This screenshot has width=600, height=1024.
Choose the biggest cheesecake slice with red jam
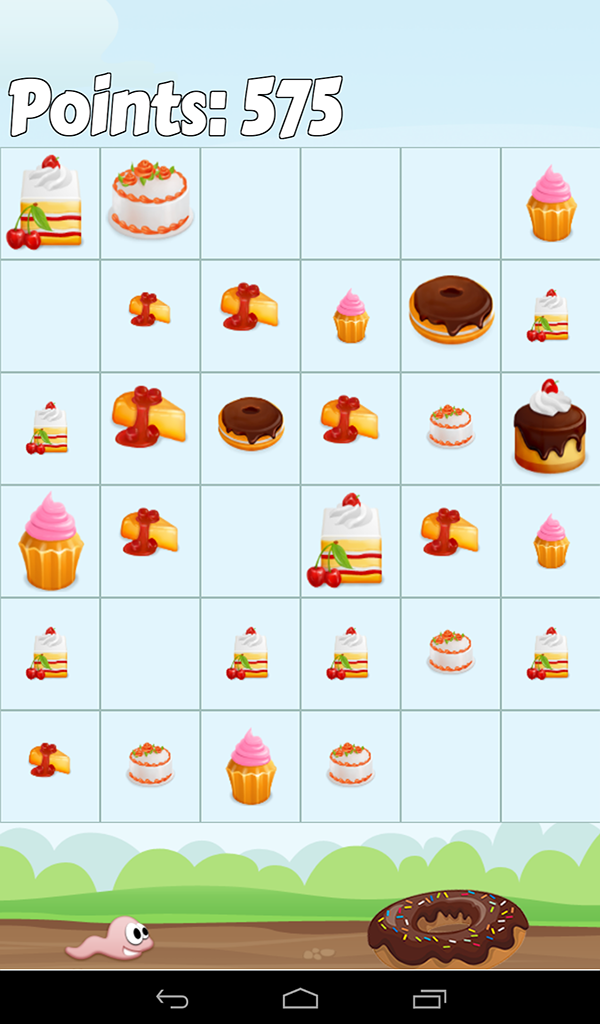(150, 416)
